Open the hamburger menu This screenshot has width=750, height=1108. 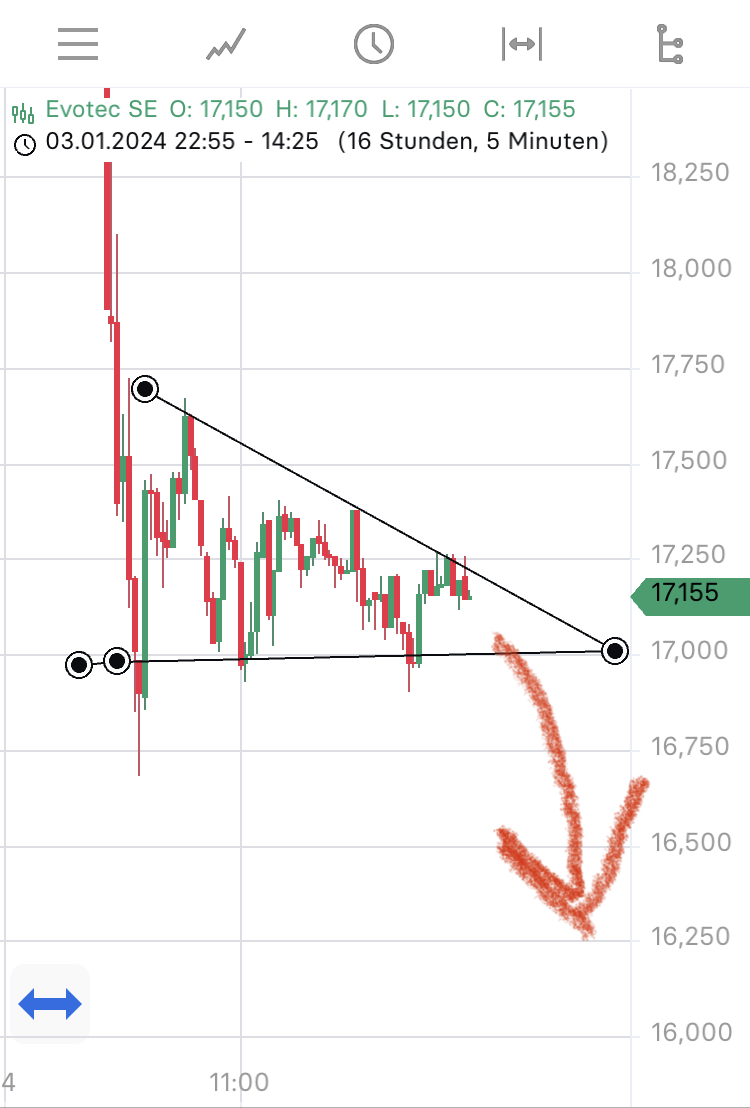78,44
